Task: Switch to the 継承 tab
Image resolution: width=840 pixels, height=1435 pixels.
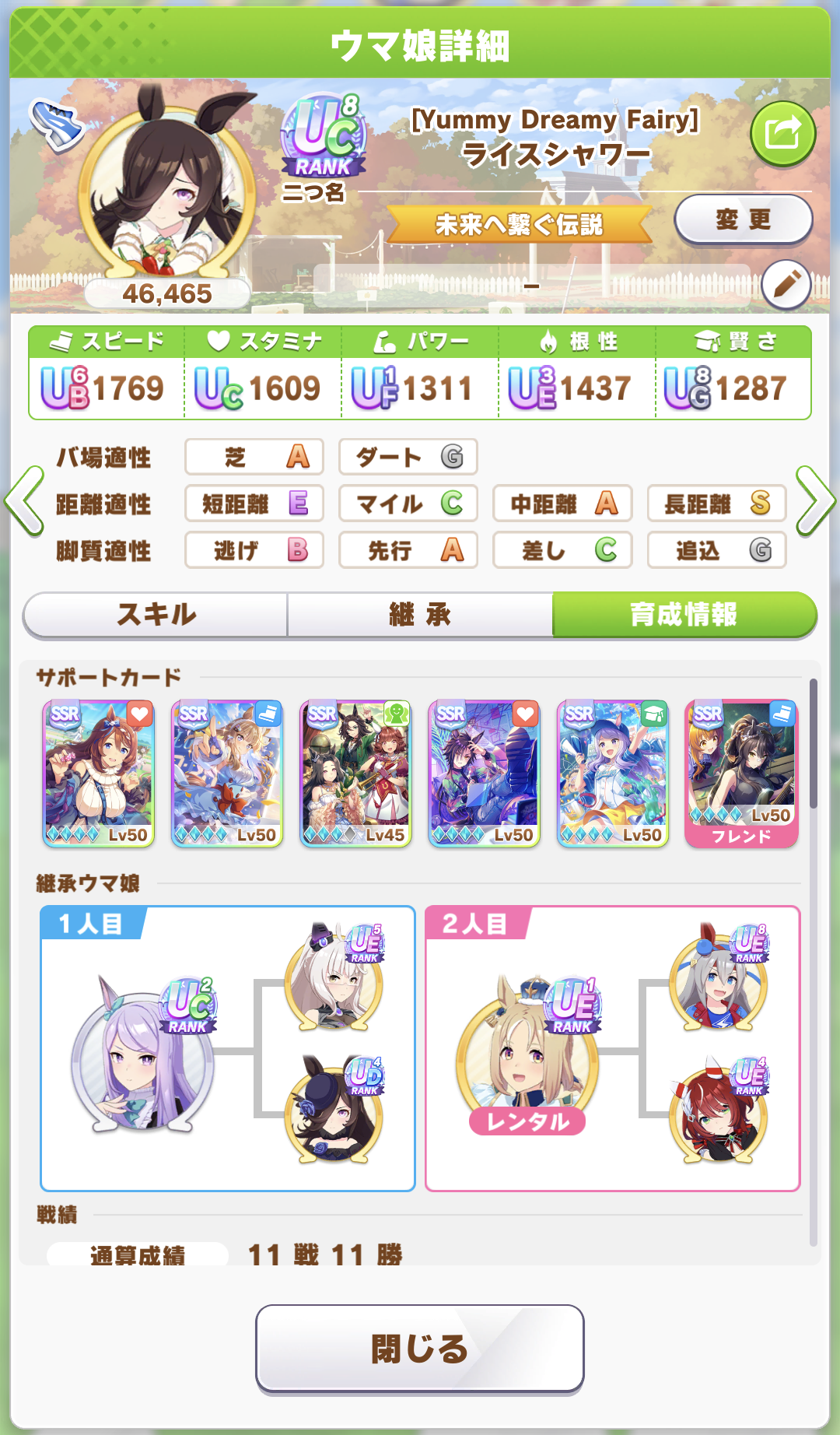Action: pos(420,615)
